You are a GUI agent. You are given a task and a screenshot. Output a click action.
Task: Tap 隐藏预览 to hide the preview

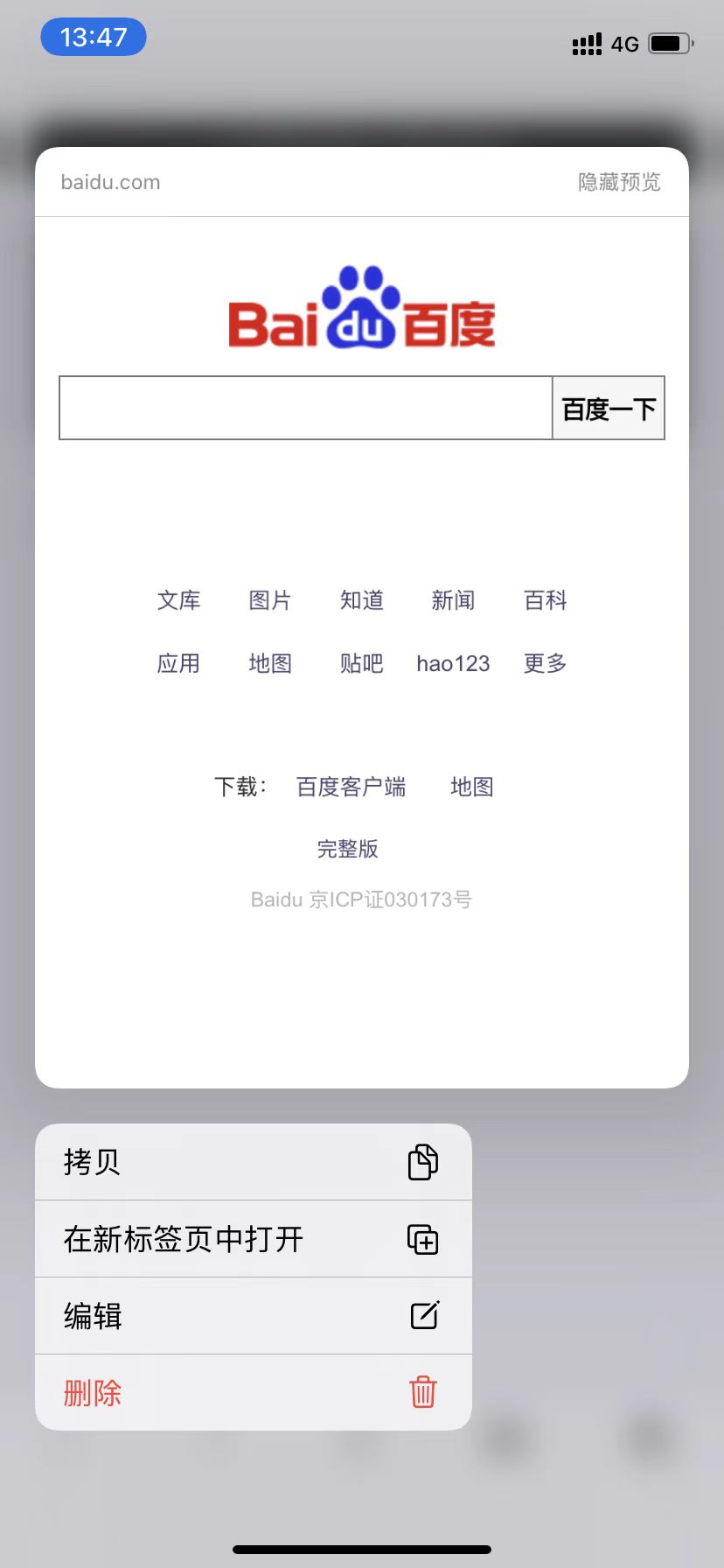pos(618,182)
